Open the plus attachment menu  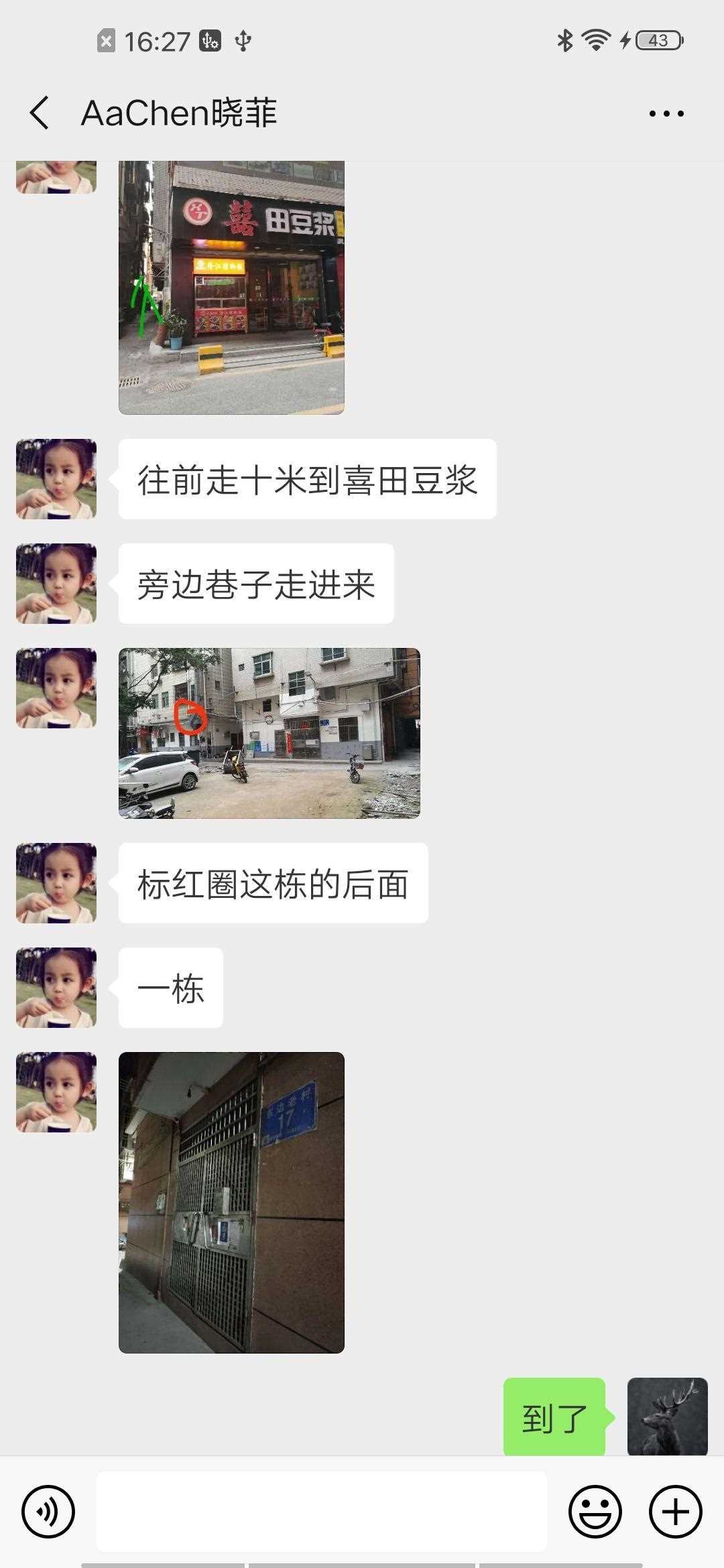(675, 1511)
